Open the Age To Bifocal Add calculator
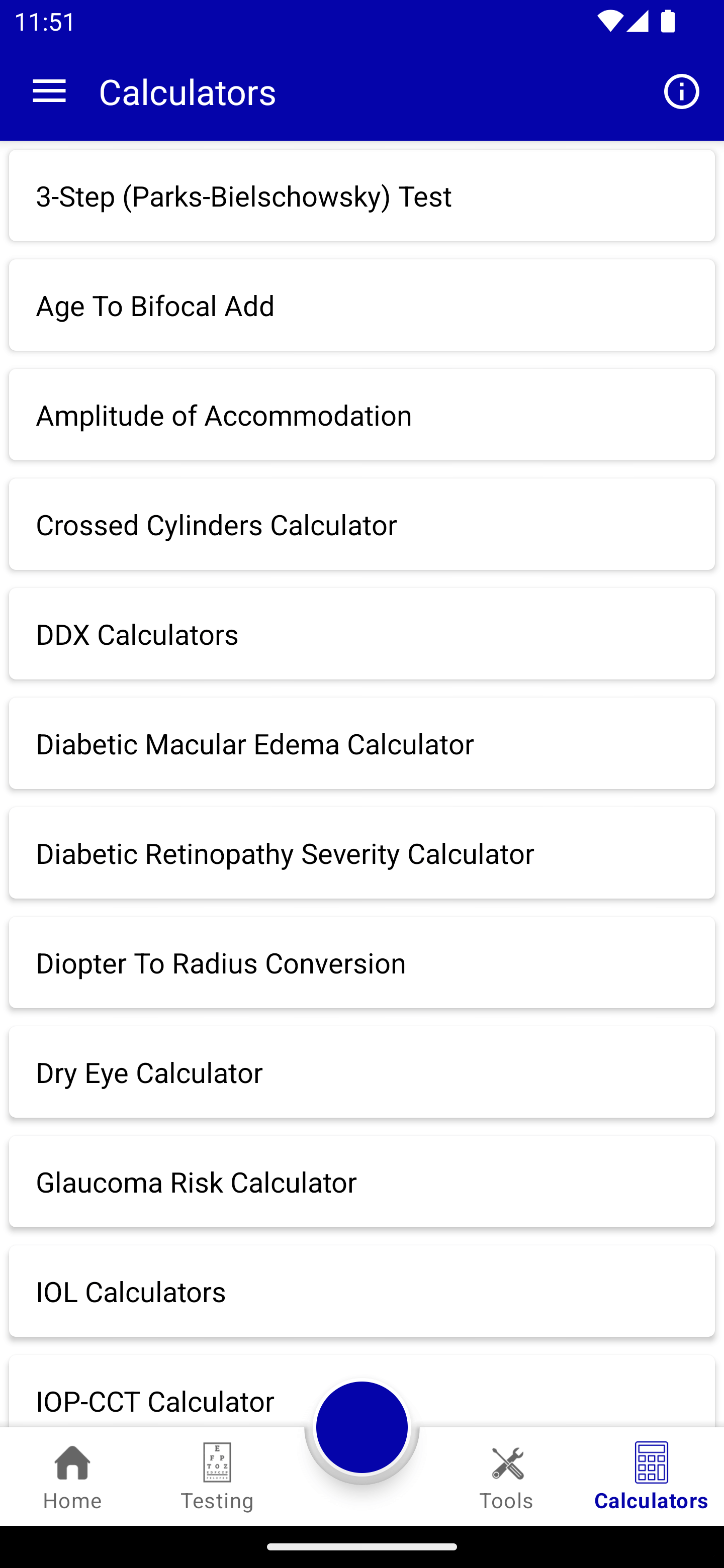 tap(361, 305)
